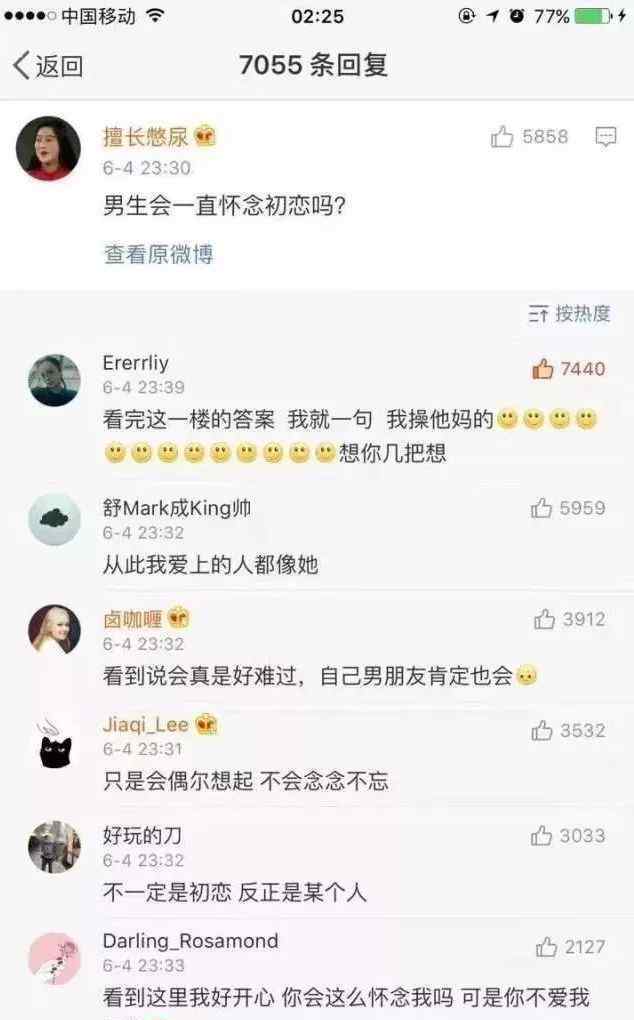Open 好玩的刀's avatar
The height and width of the screenshot is (1020, 634).
tap(54, 847)
